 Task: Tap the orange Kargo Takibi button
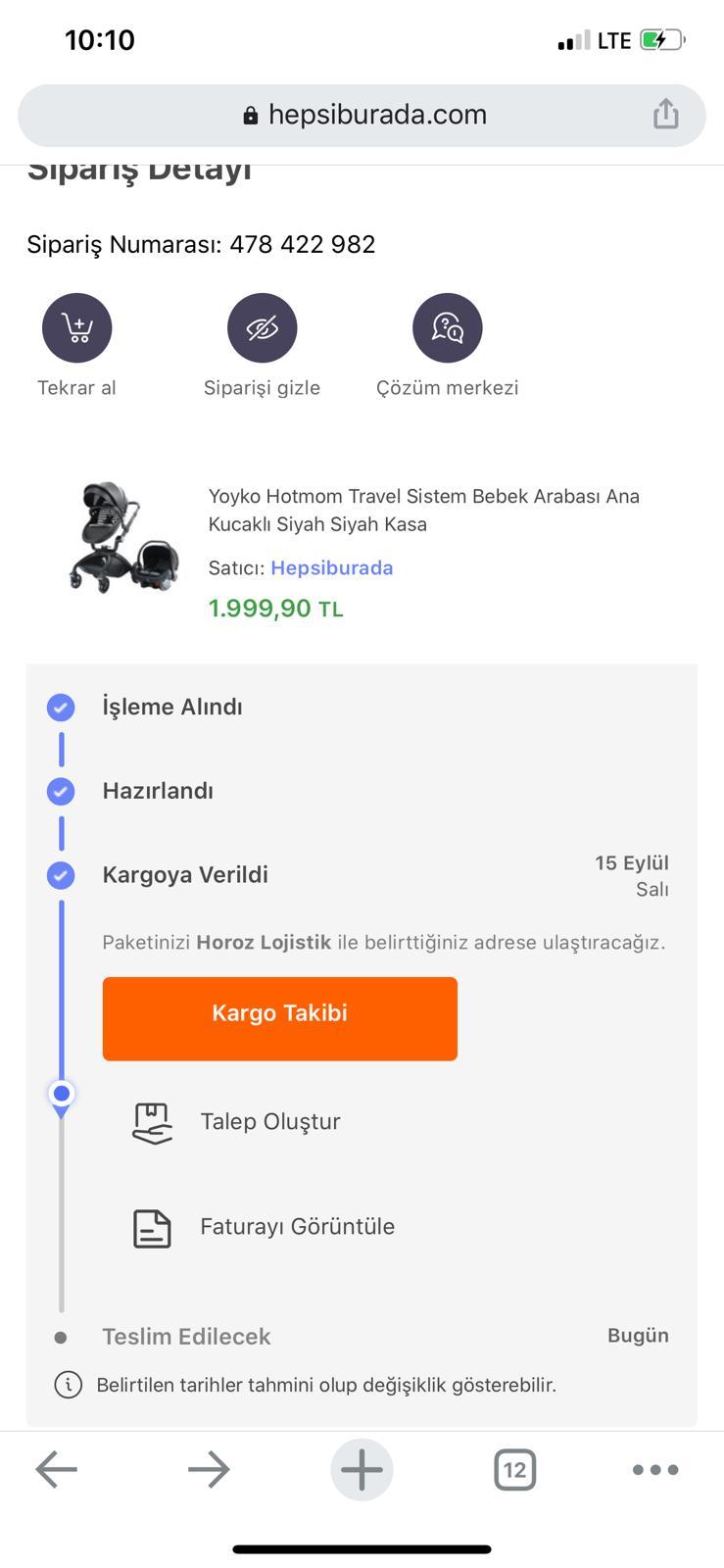(280, 1018)
